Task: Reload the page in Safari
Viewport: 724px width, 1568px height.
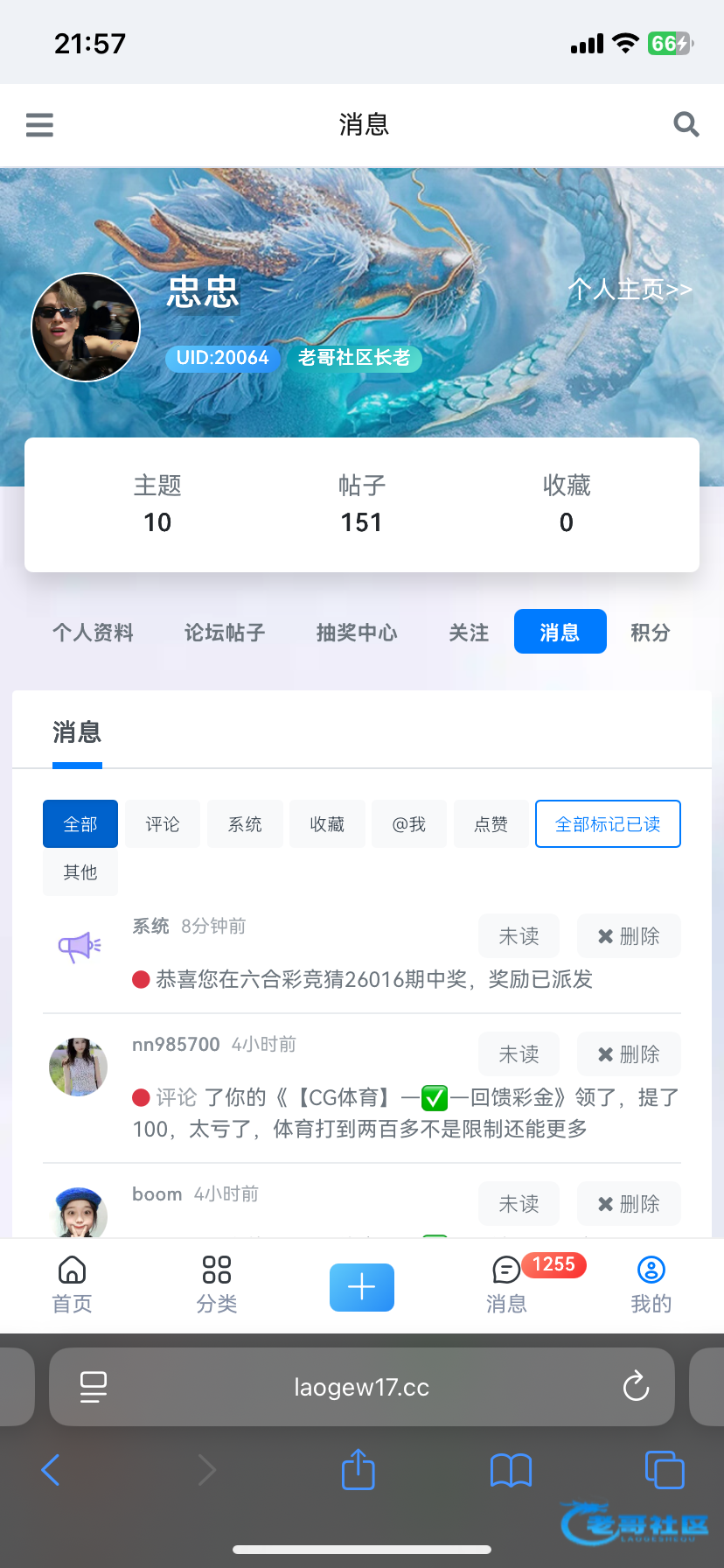Action: click(636, 1387)
